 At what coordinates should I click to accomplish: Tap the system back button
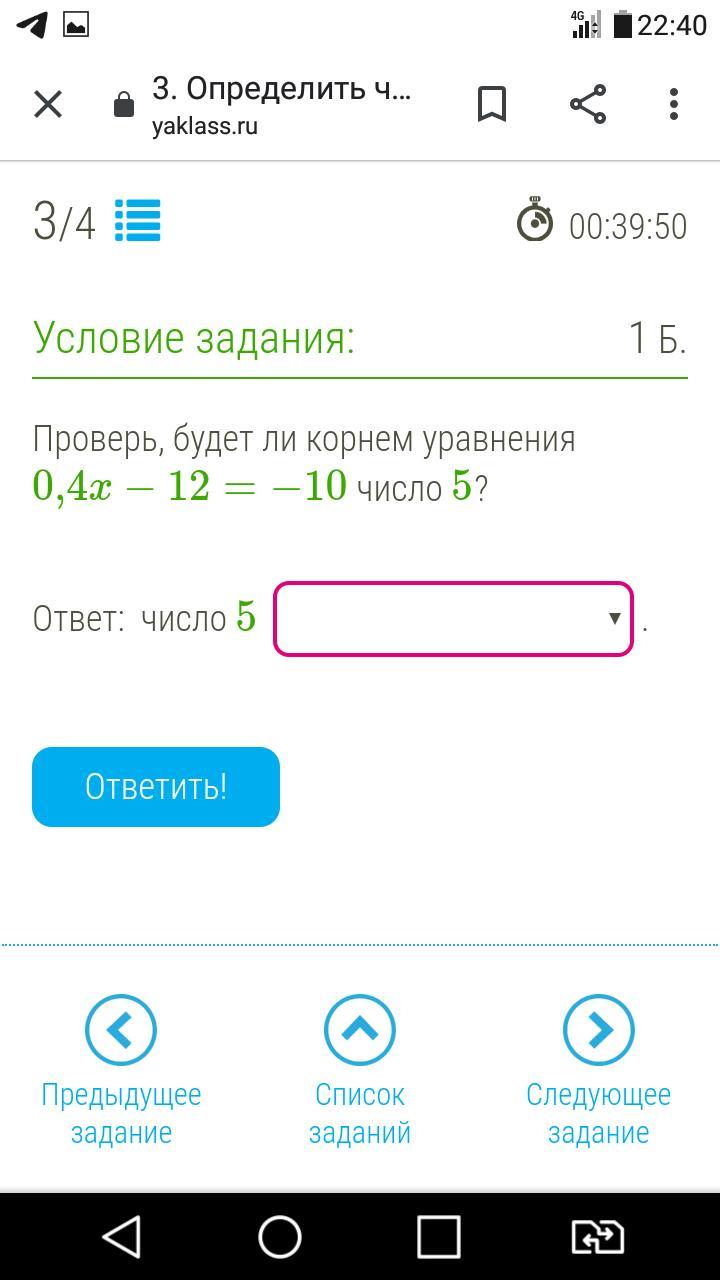(x=122, y=1237)
